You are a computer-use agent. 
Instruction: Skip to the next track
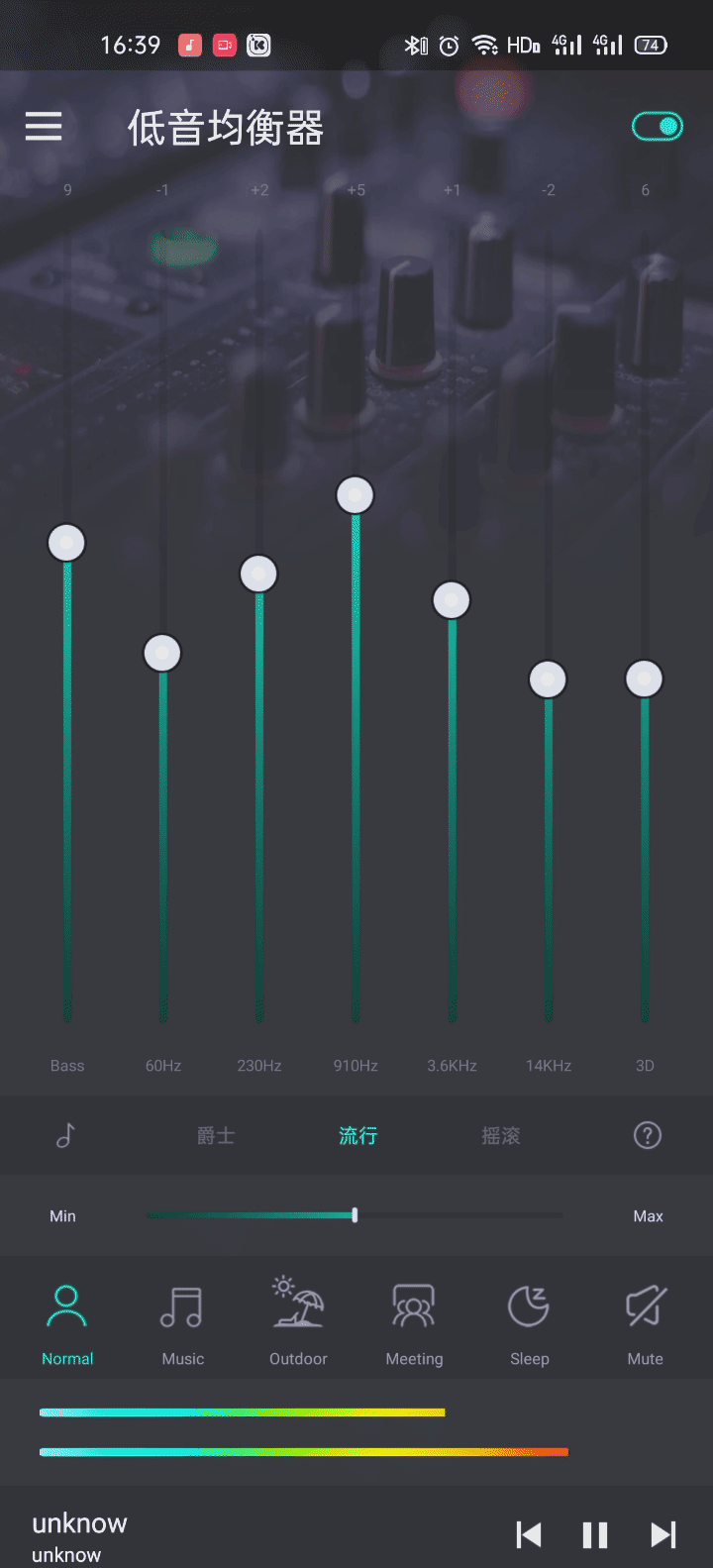pos(662,1535)
